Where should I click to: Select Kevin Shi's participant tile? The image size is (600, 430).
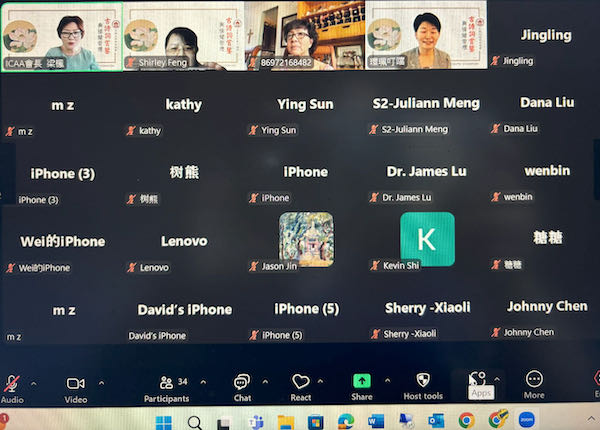427,240
